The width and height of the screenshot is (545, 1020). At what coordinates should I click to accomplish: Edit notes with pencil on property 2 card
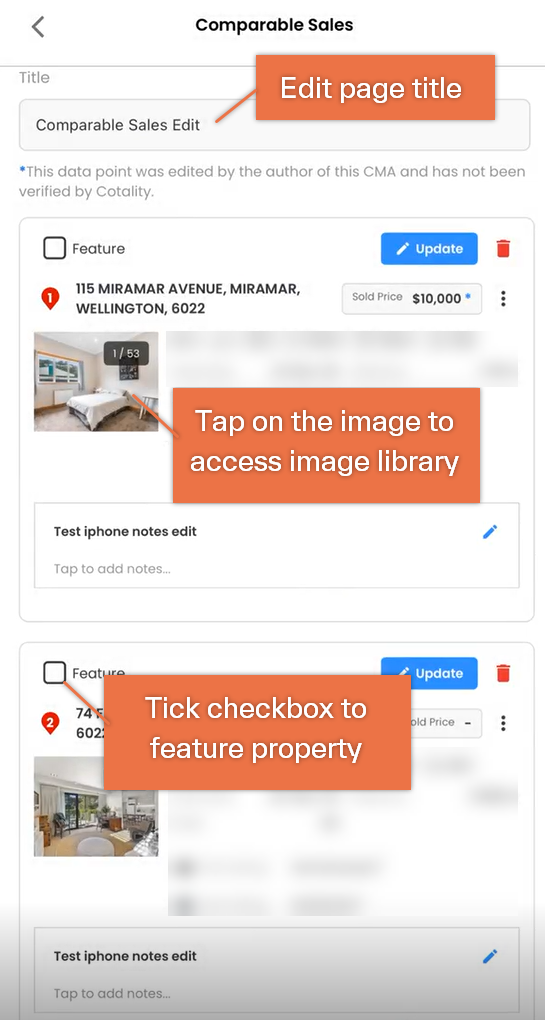(490, 957)
